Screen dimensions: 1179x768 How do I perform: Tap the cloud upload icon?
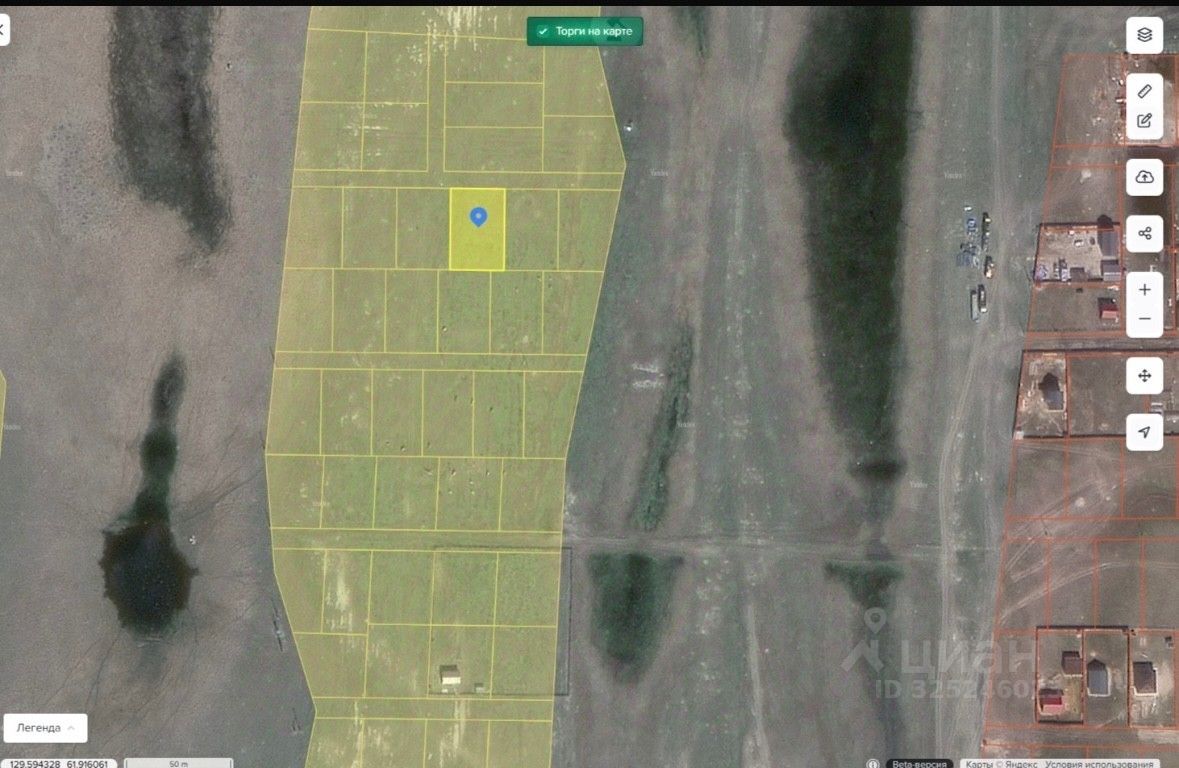1144,177
